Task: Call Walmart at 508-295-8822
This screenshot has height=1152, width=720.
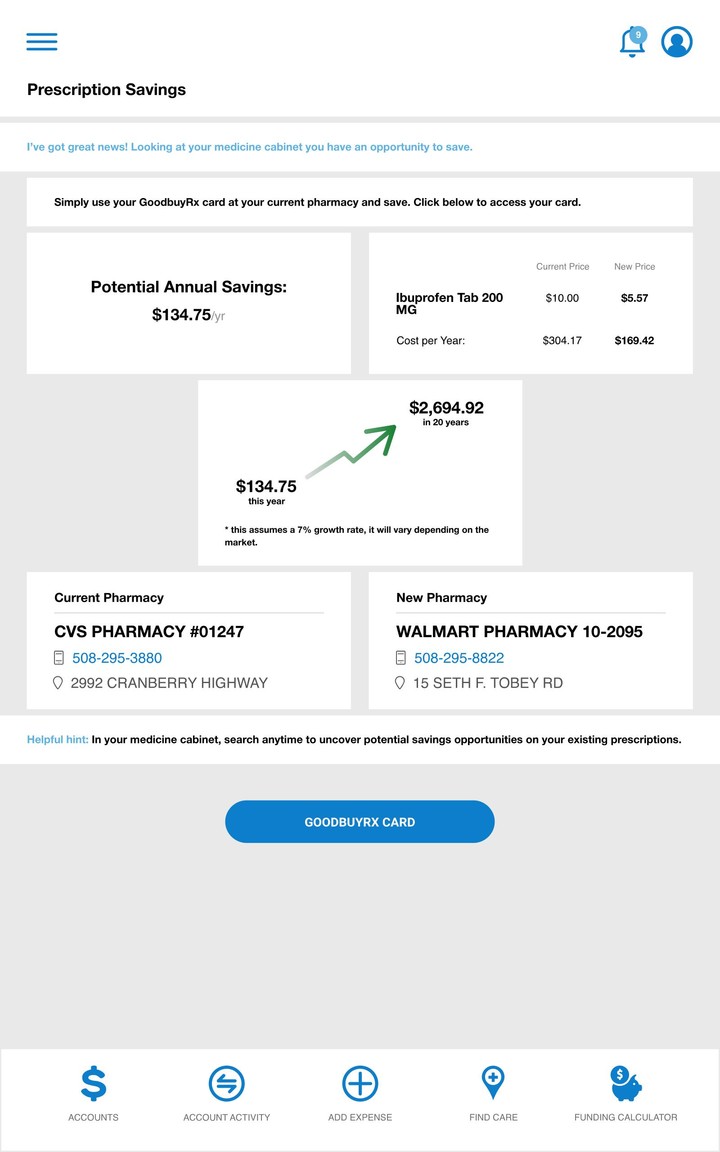Action: [x=460, y=658]
